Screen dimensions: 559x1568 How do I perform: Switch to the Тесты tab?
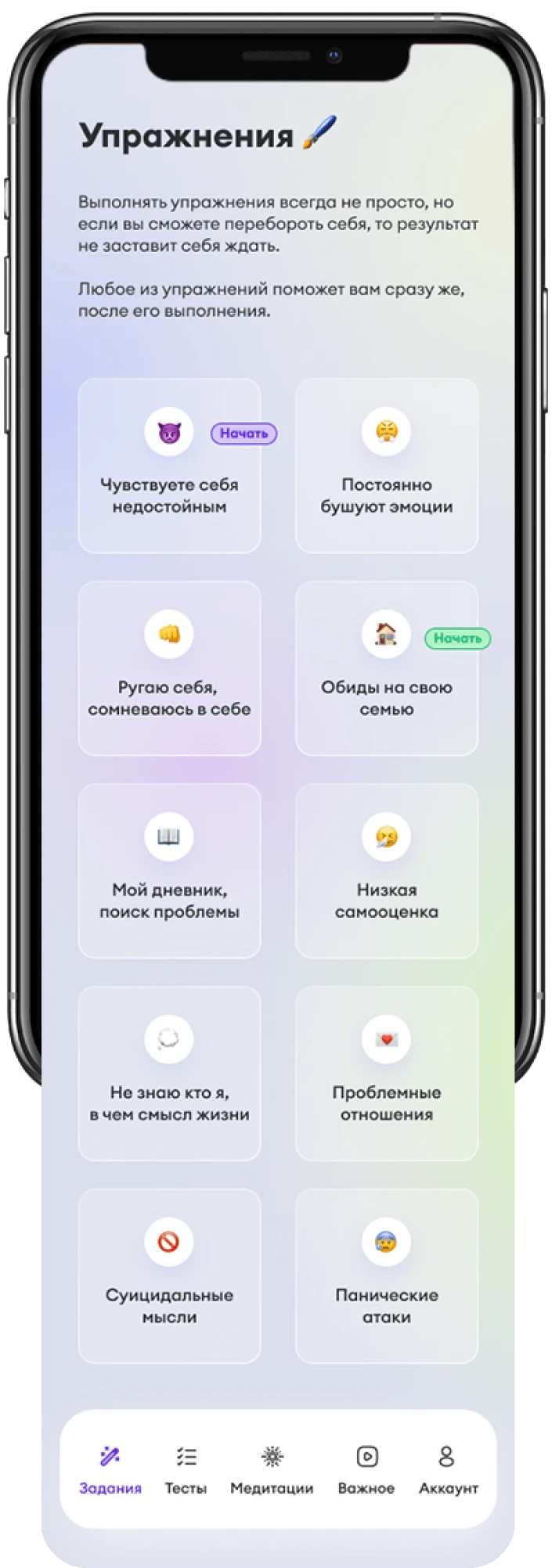coord(186,1470)
